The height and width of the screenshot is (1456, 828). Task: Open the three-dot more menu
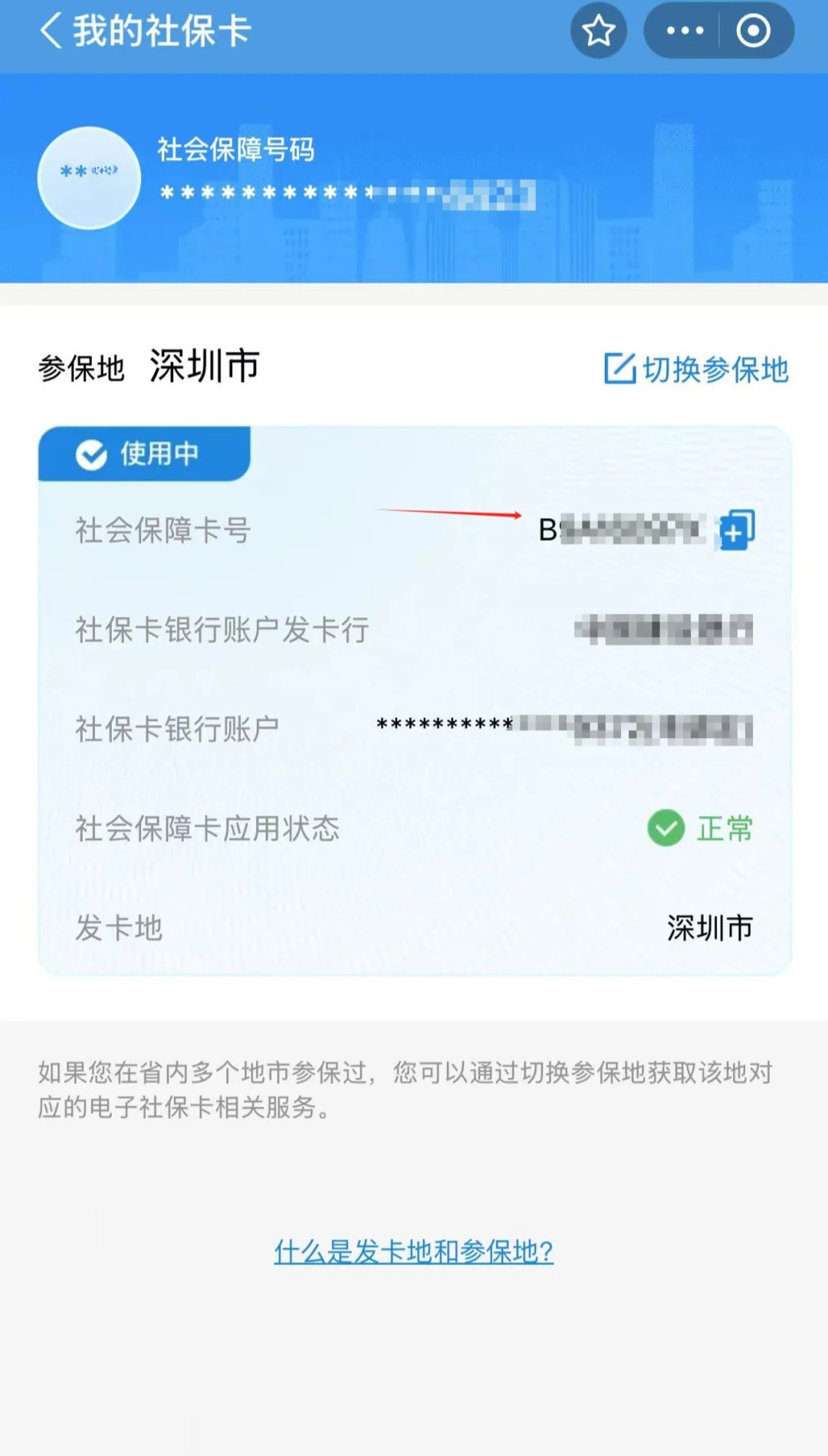pyautogui.click(x=685, y=31)
